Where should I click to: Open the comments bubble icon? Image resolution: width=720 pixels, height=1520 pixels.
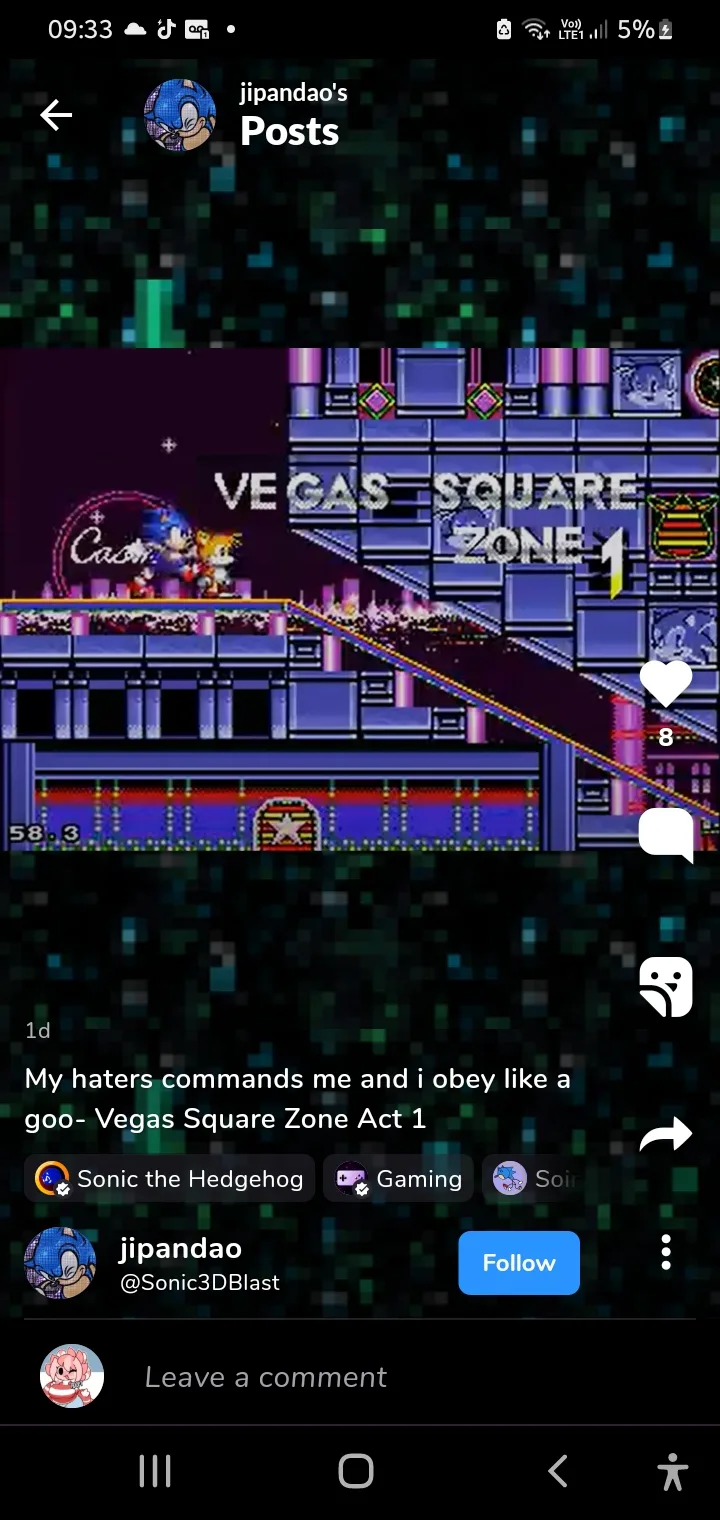pos(666,834)
